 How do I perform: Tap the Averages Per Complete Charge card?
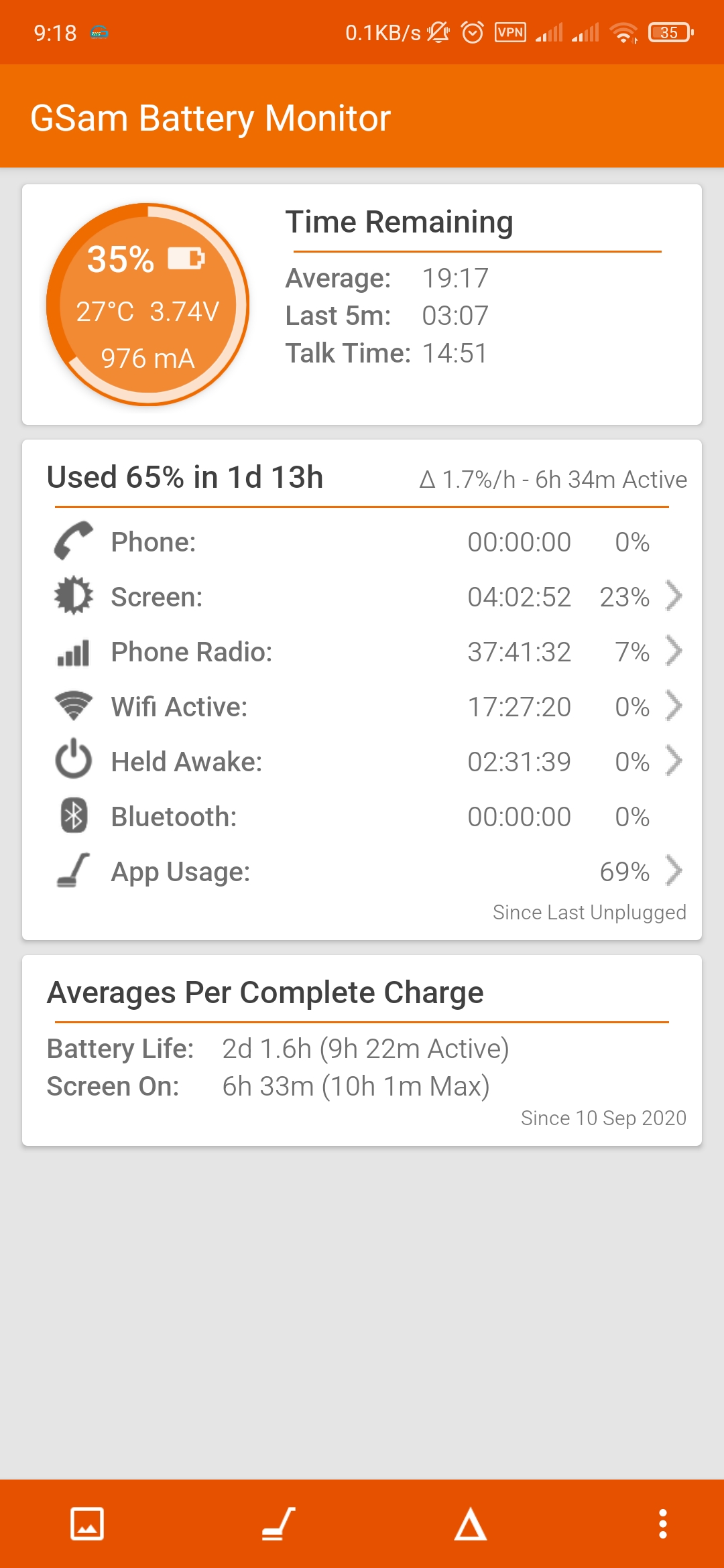pos(362,1050)
